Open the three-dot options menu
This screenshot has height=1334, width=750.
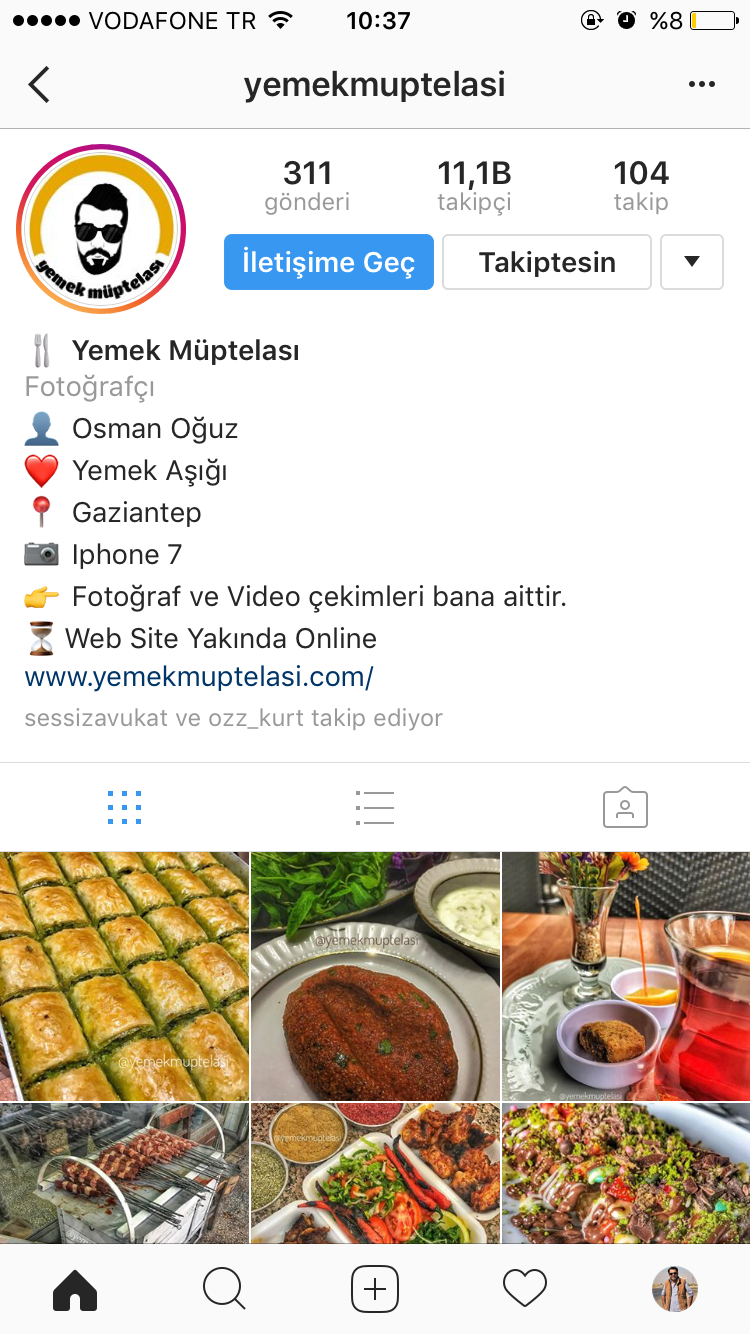click(x=702, y=85)
